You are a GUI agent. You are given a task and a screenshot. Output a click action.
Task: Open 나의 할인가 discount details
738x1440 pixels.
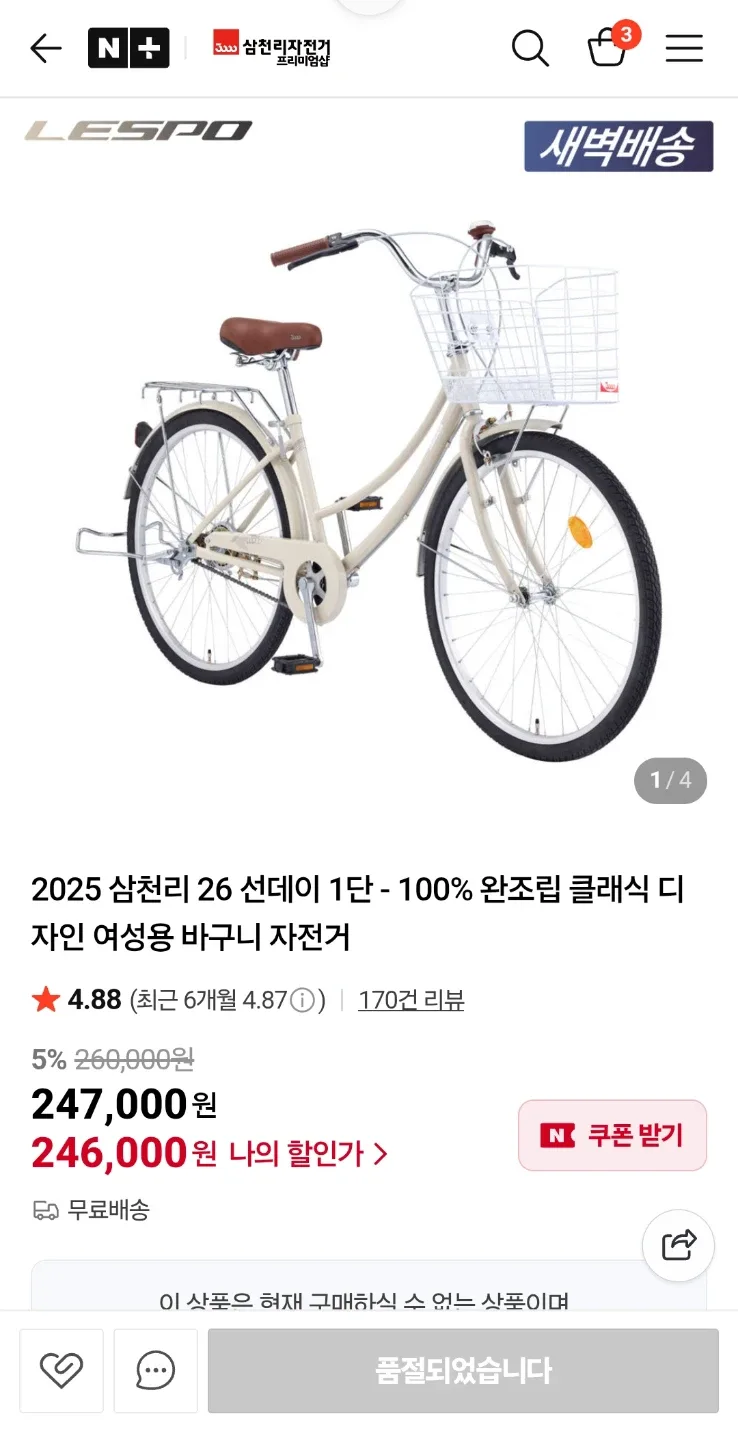point(307,1154)
